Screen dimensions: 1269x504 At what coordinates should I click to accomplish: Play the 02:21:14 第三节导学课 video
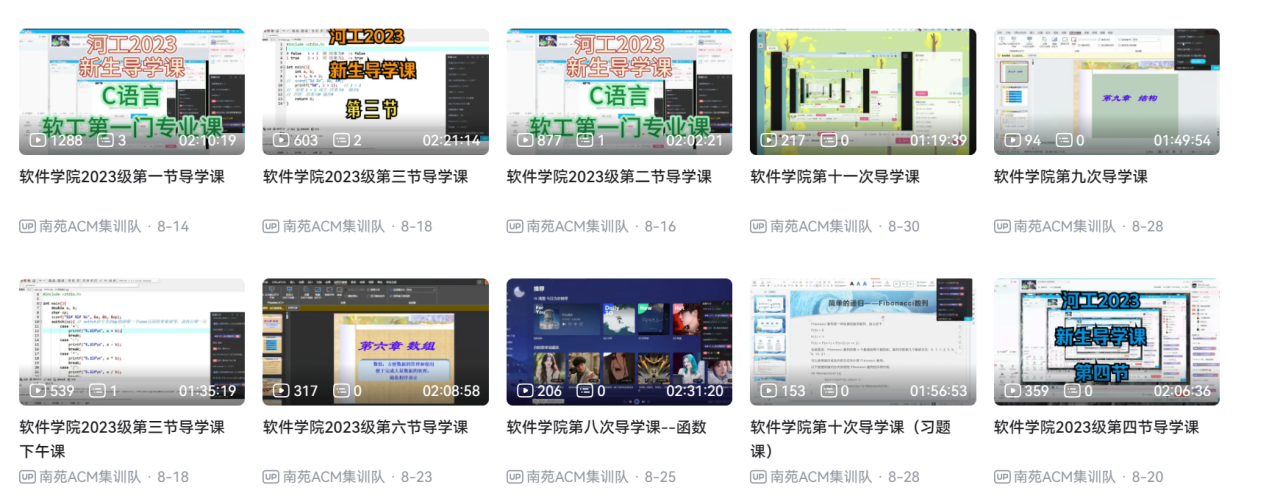pyautogui.click(x=375, y=92)
